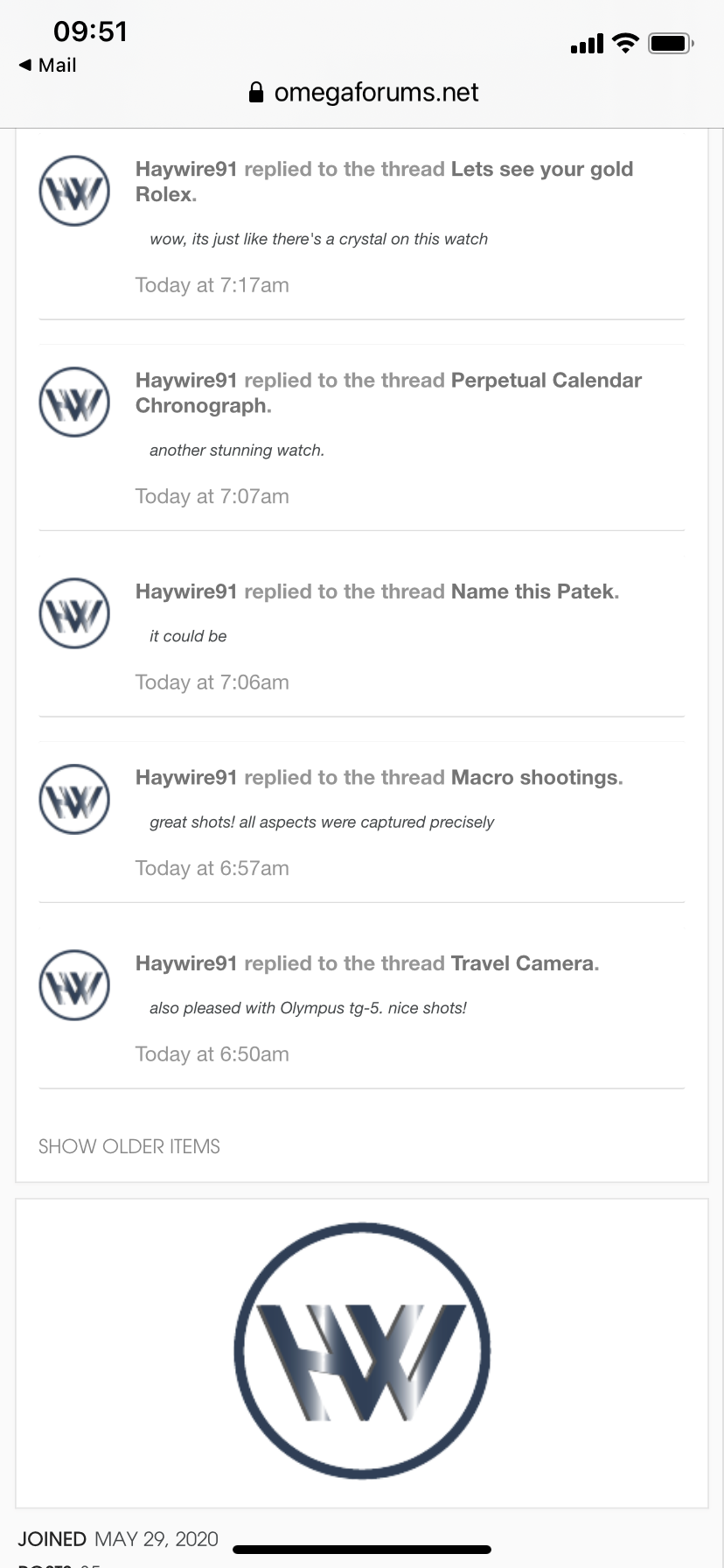Screen dimensions: 724x1568
Task: Show older activity items
Action: [129, 1147]
